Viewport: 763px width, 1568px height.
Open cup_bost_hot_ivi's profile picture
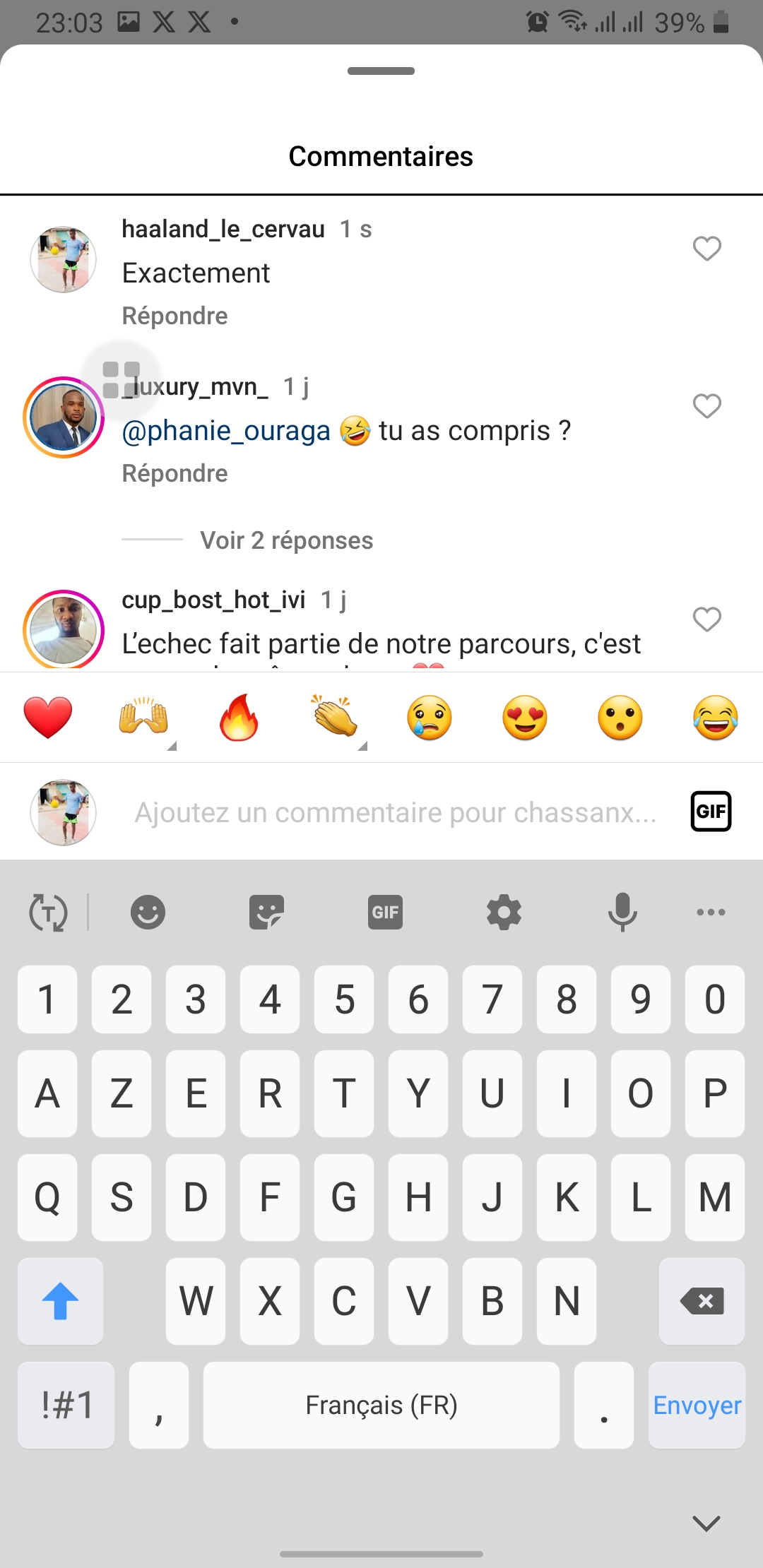click(64, 629)
